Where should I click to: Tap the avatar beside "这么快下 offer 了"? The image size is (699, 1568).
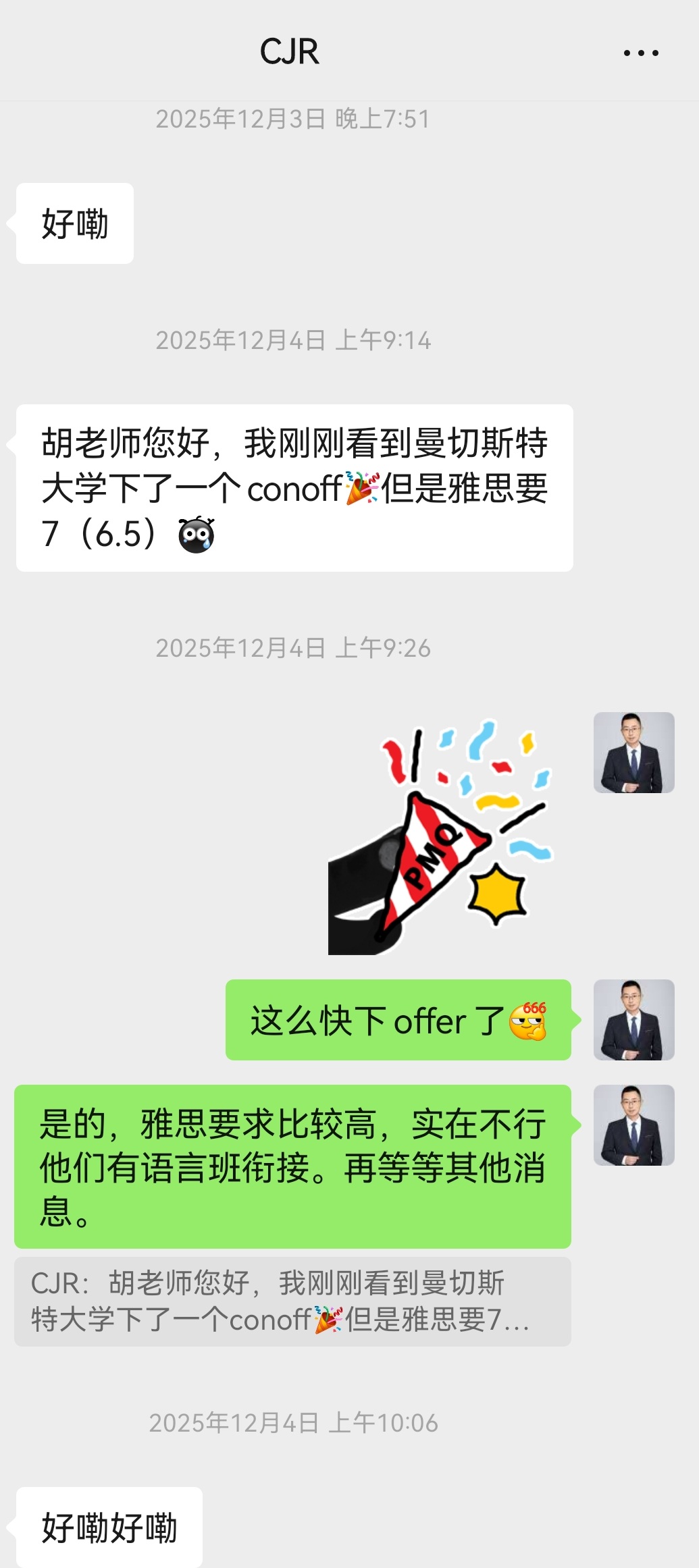[633, 1020]
